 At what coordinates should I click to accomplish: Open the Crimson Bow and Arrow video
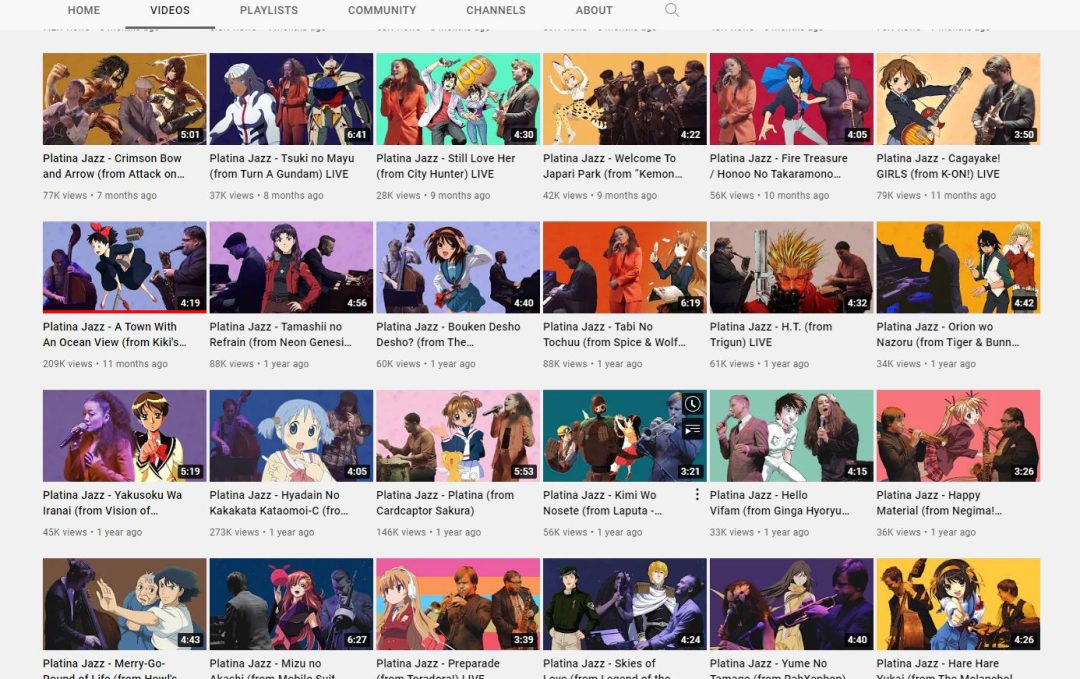pos(124,99)
